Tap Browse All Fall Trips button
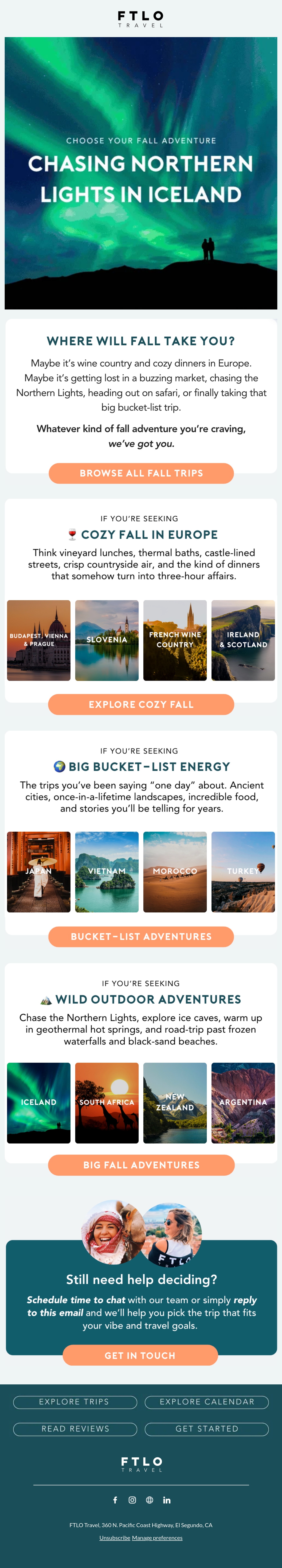 pos(141,473)
